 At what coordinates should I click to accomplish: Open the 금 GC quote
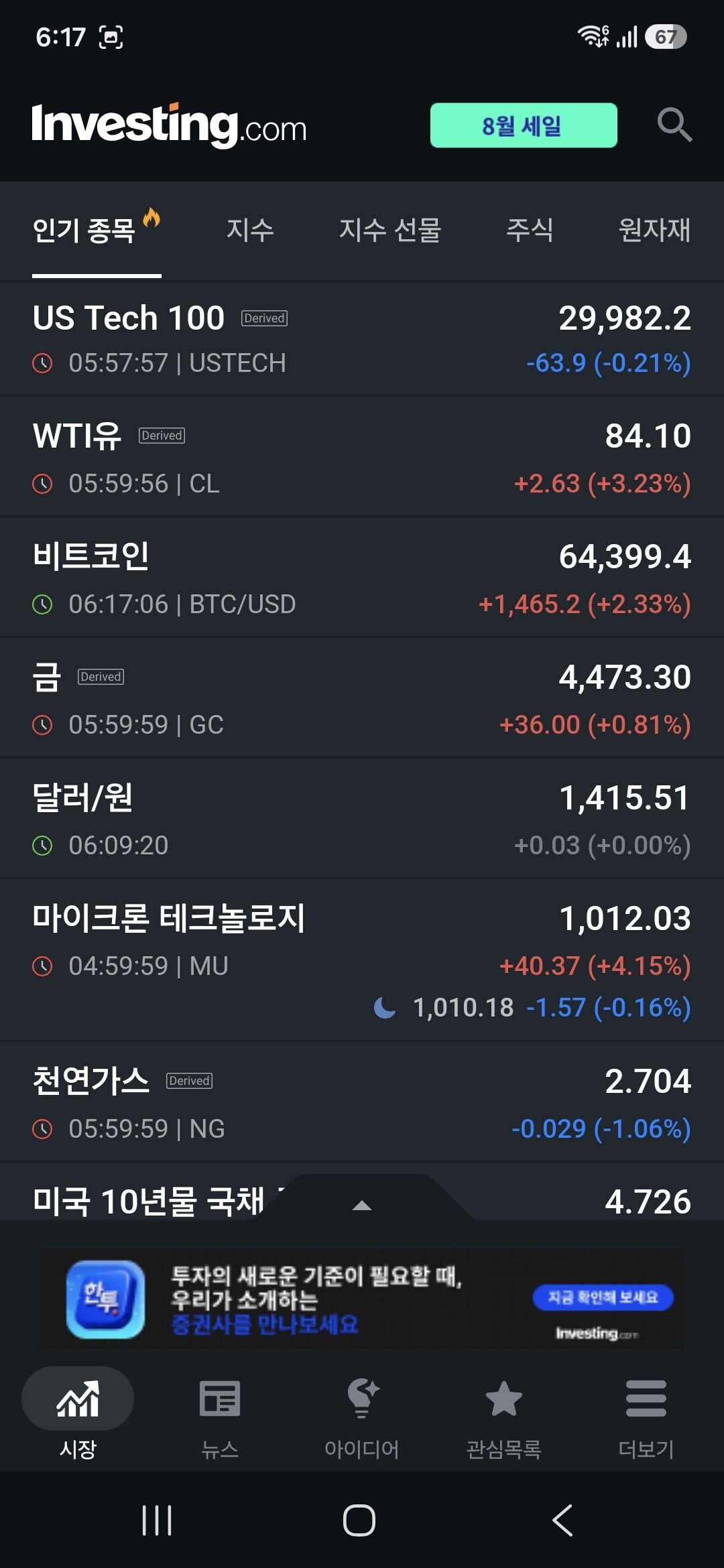pyautogui.click(x=362, y=698)
